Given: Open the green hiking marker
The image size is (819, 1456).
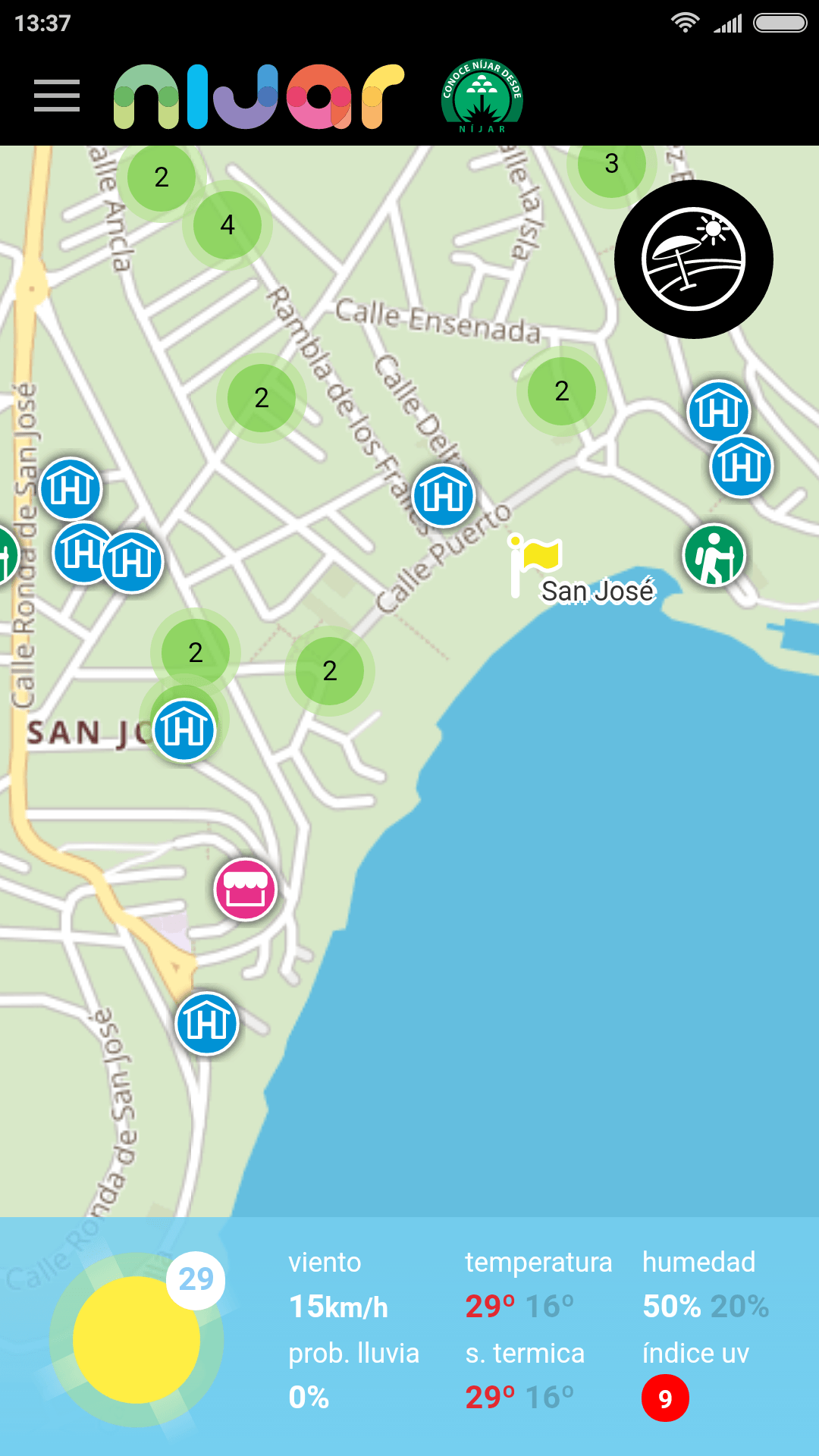Looking at the screenshot, I should [x=714, y=555].
